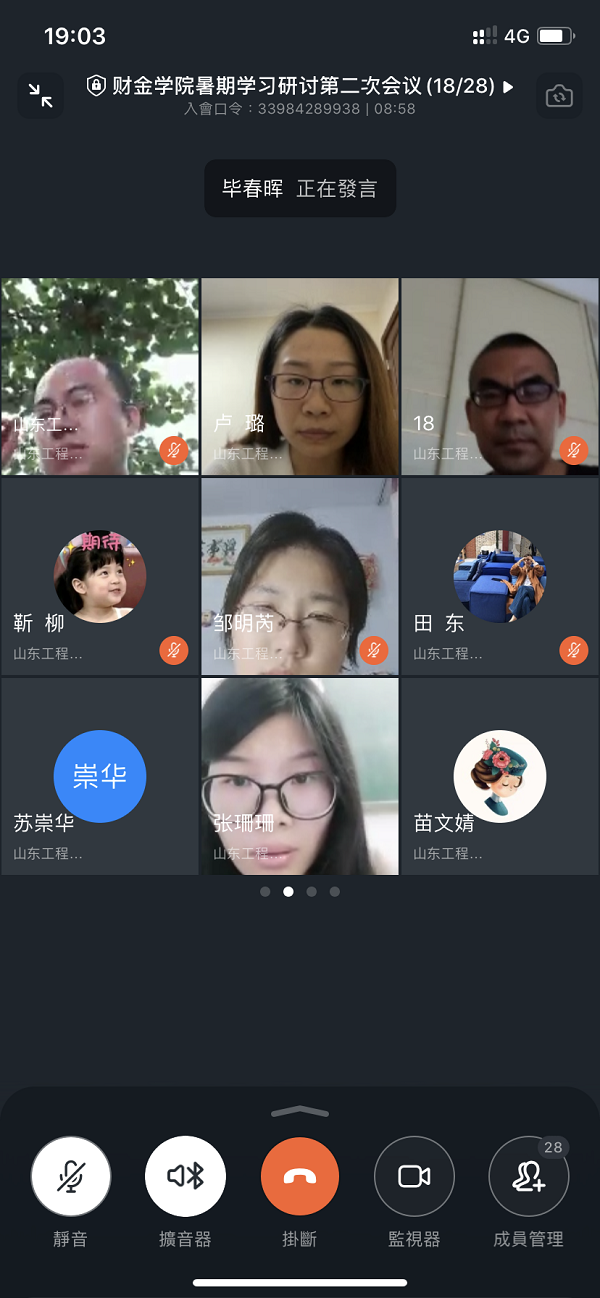Select participant 18's video tile
600x1298 pixels.
pos(499,376)
